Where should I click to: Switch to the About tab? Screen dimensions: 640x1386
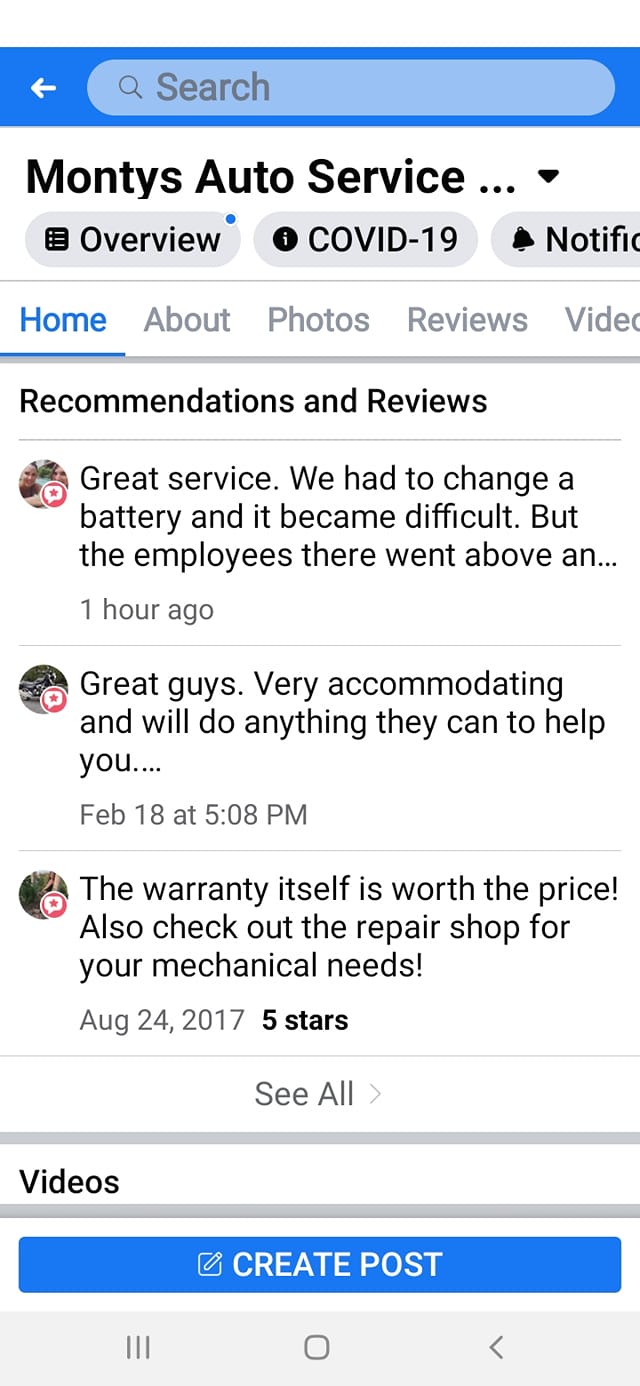[187, 320]
